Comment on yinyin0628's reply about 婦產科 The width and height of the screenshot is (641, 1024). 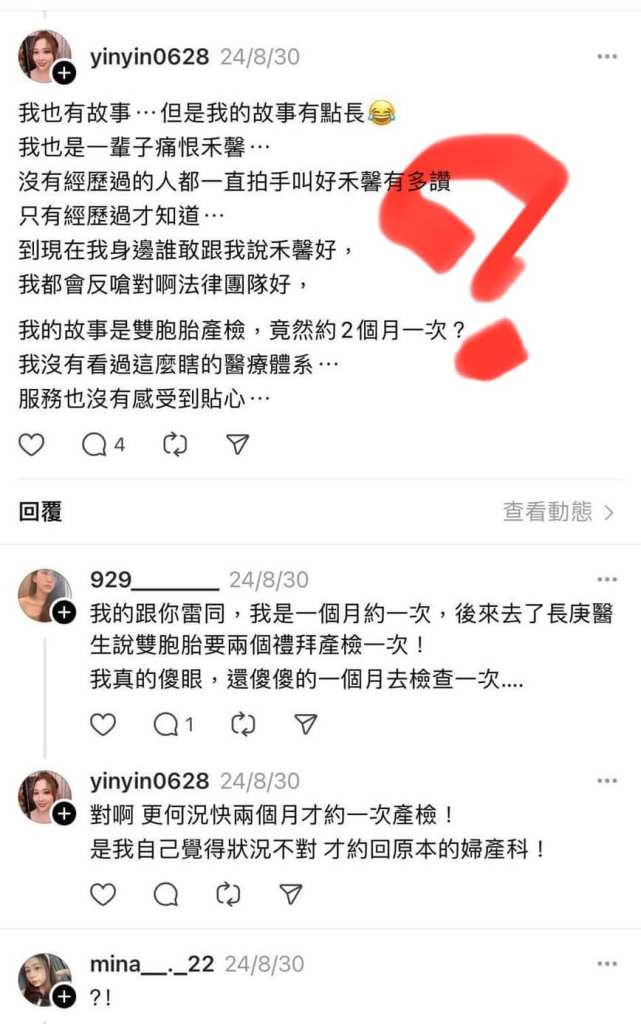tap(166, 893)
